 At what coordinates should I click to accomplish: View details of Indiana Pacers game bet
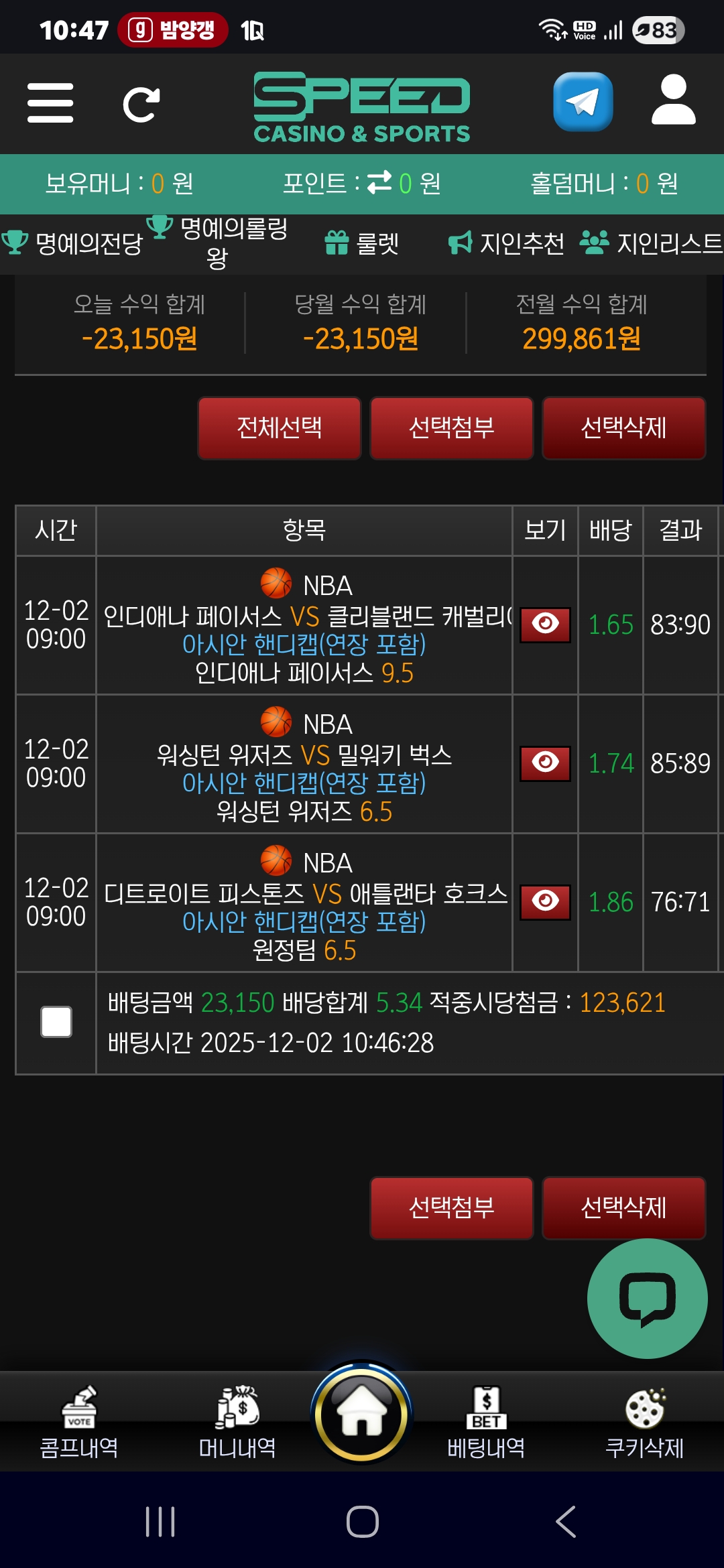[545, 625]
